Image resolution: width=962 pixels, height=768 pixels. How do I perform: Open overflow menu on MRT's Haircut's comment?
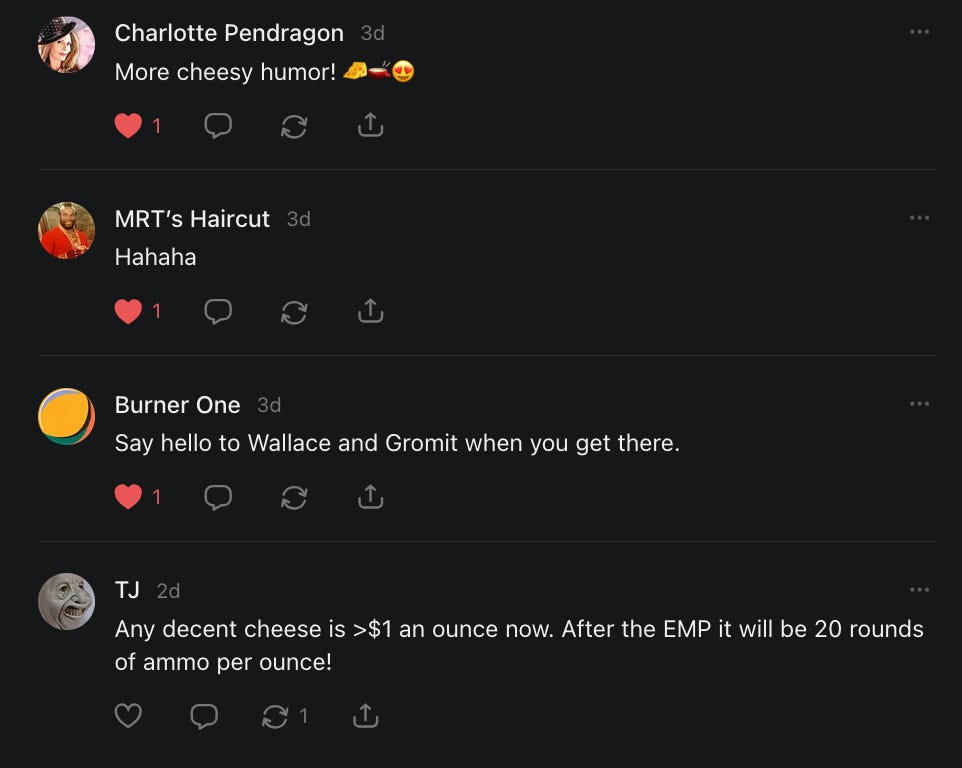click(x=919, y=218)
